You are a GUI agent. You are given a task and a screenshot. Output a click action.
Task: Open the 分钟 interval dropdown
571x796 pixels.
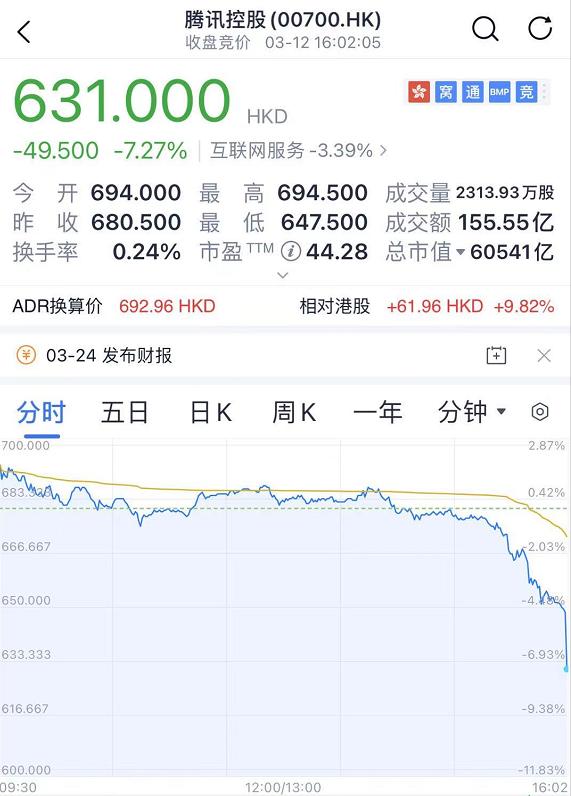(472, 412)
